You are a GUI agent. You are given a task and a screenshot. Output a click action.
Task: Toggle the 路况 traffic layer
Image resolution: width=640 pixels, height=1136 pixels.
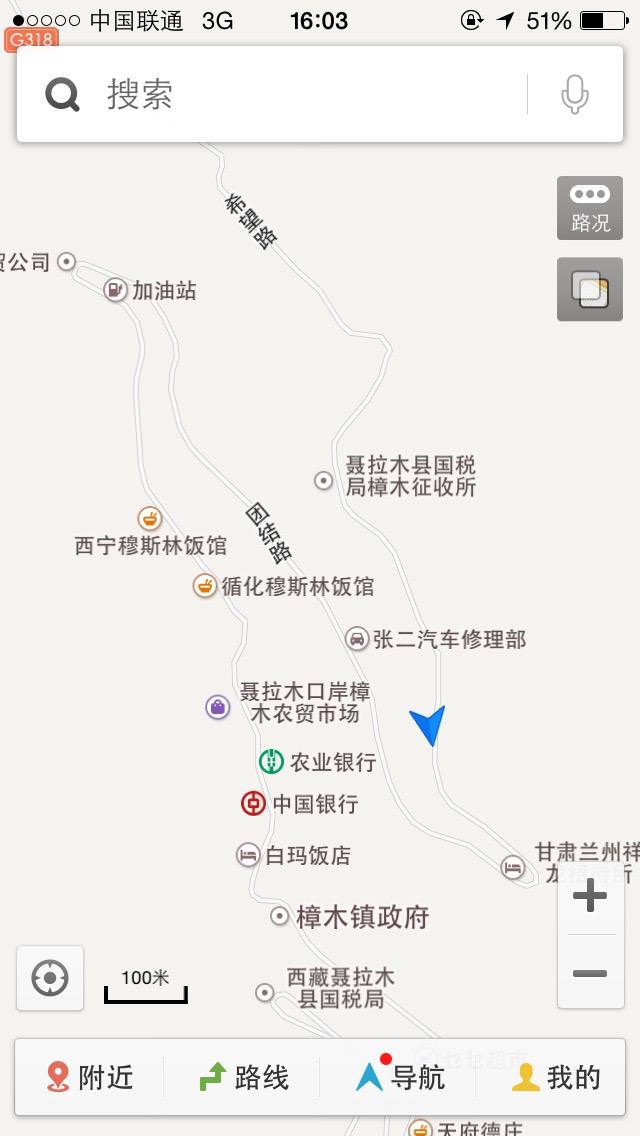(x=590, y=208)
